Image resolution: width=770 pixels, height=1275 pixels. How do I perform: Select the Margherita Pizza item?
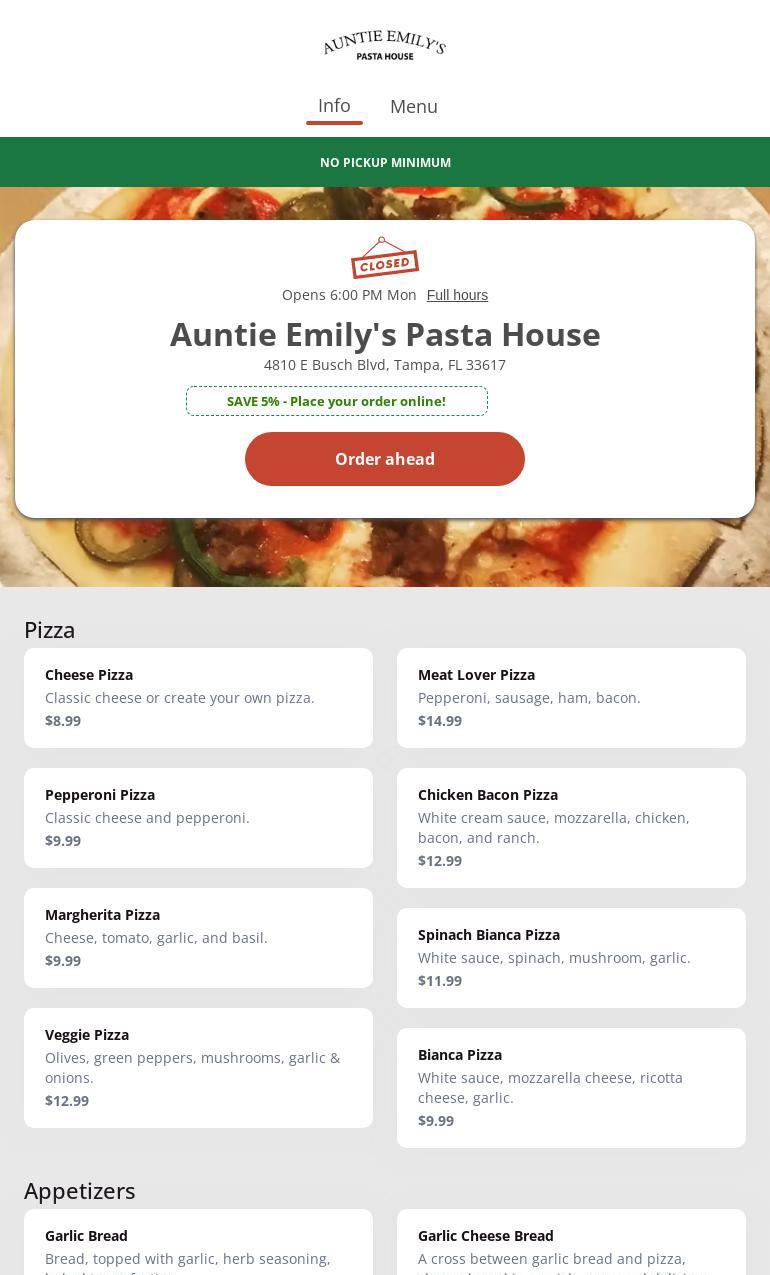pos(198,938)
